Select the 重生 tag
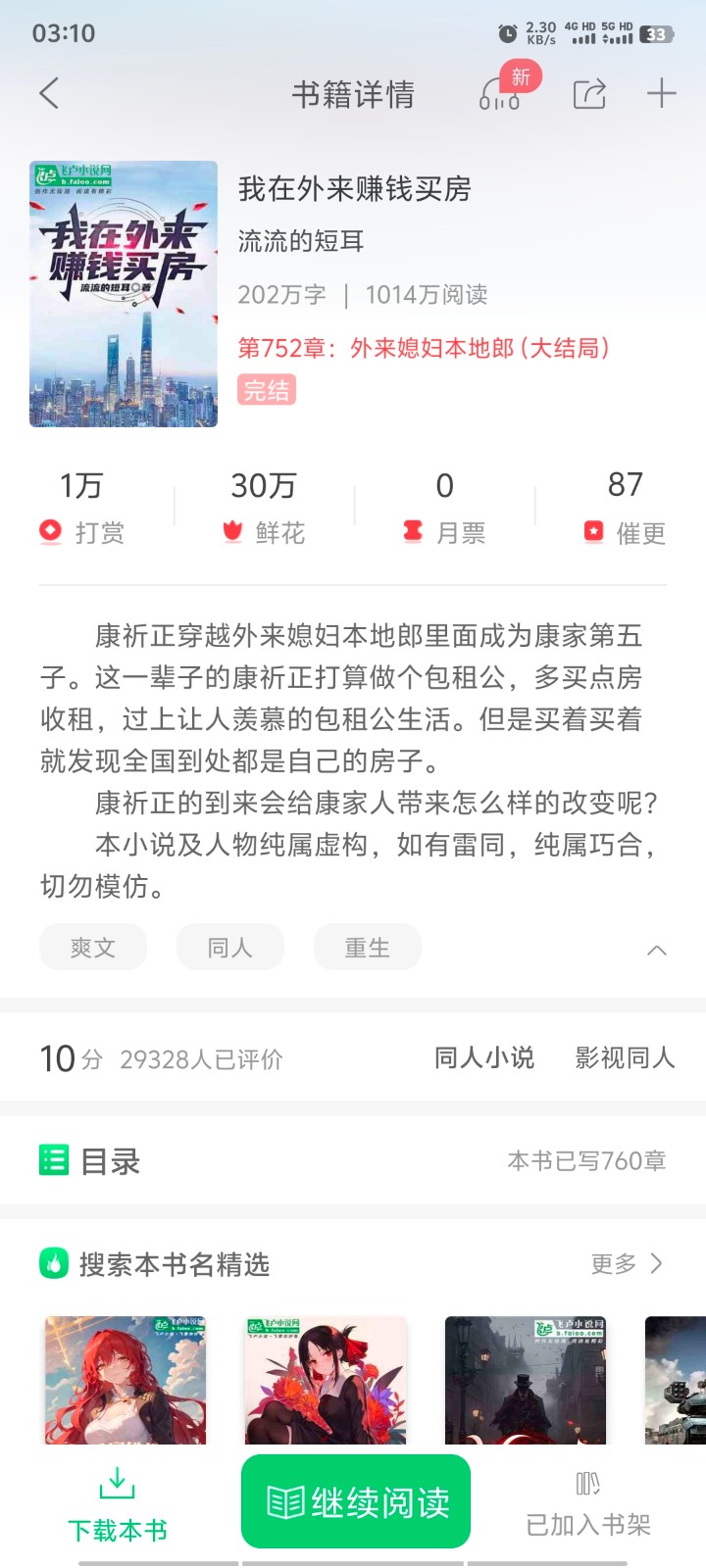This screenshot has height=1568, width=706. pos(368,948)
